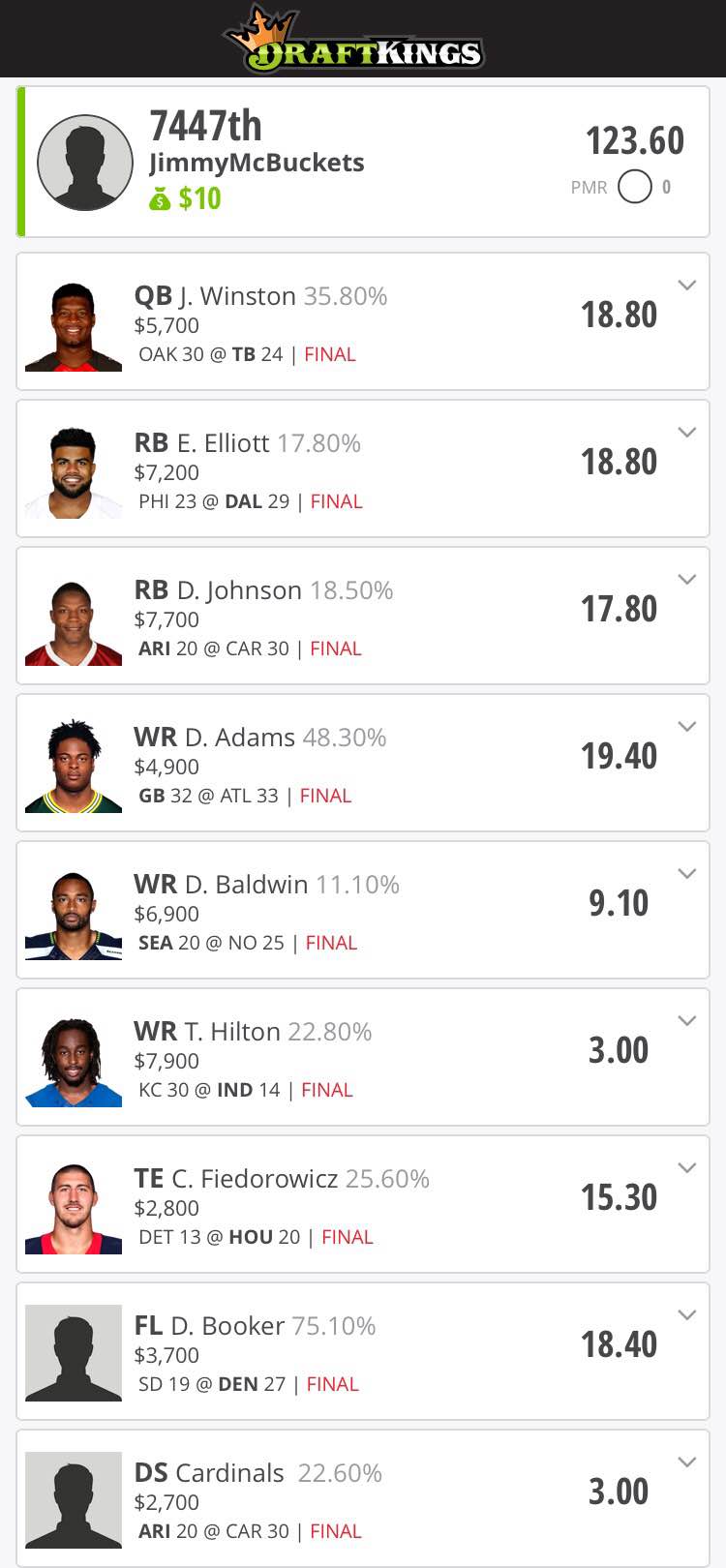Image resolution: width=726 pixels, height=1568 pixels.
Task: Expand C. Fiedorowicz's player card chevron
Action: pos(687,1168)
